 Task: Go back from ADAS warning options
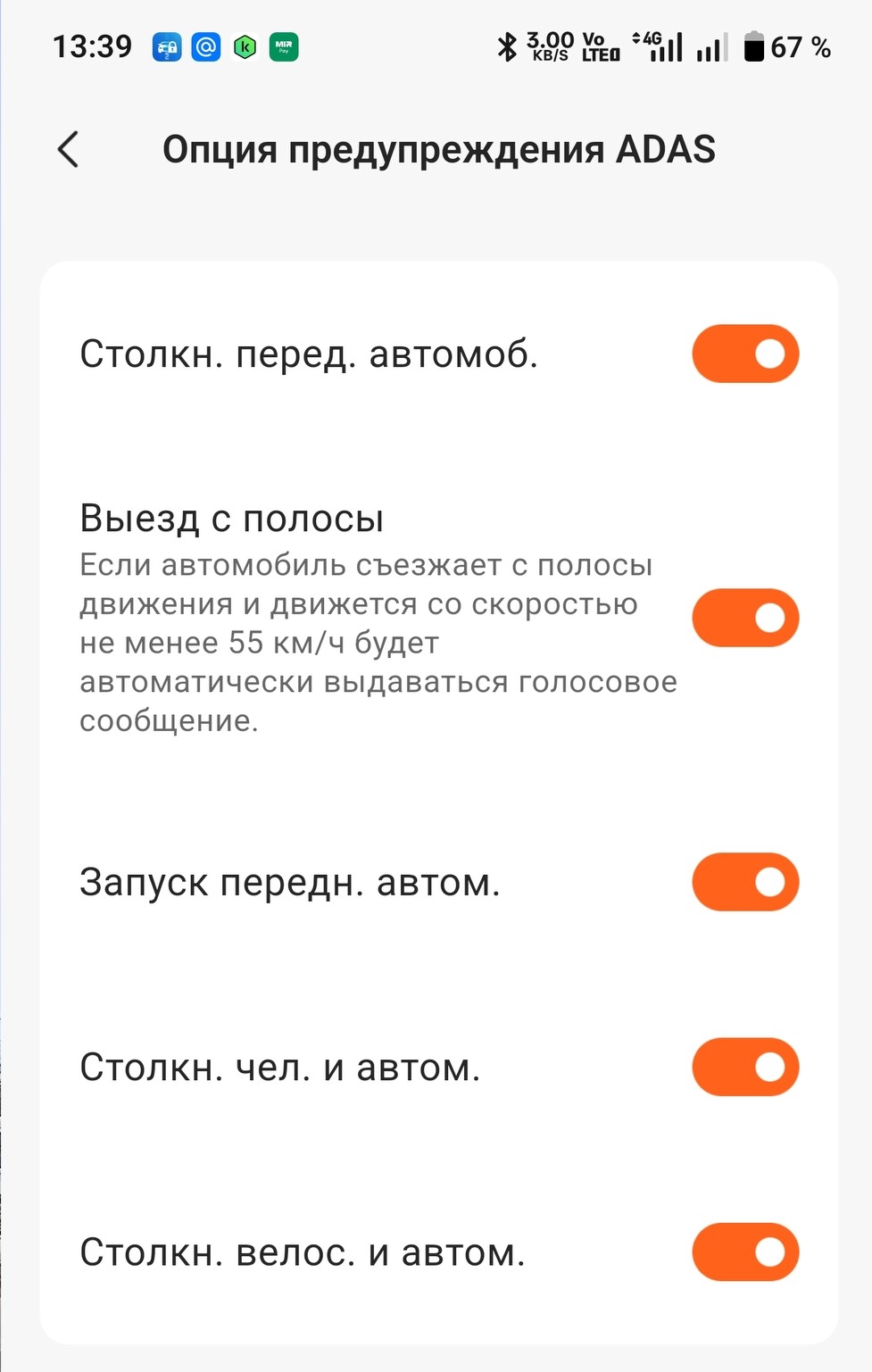[69, 149]
